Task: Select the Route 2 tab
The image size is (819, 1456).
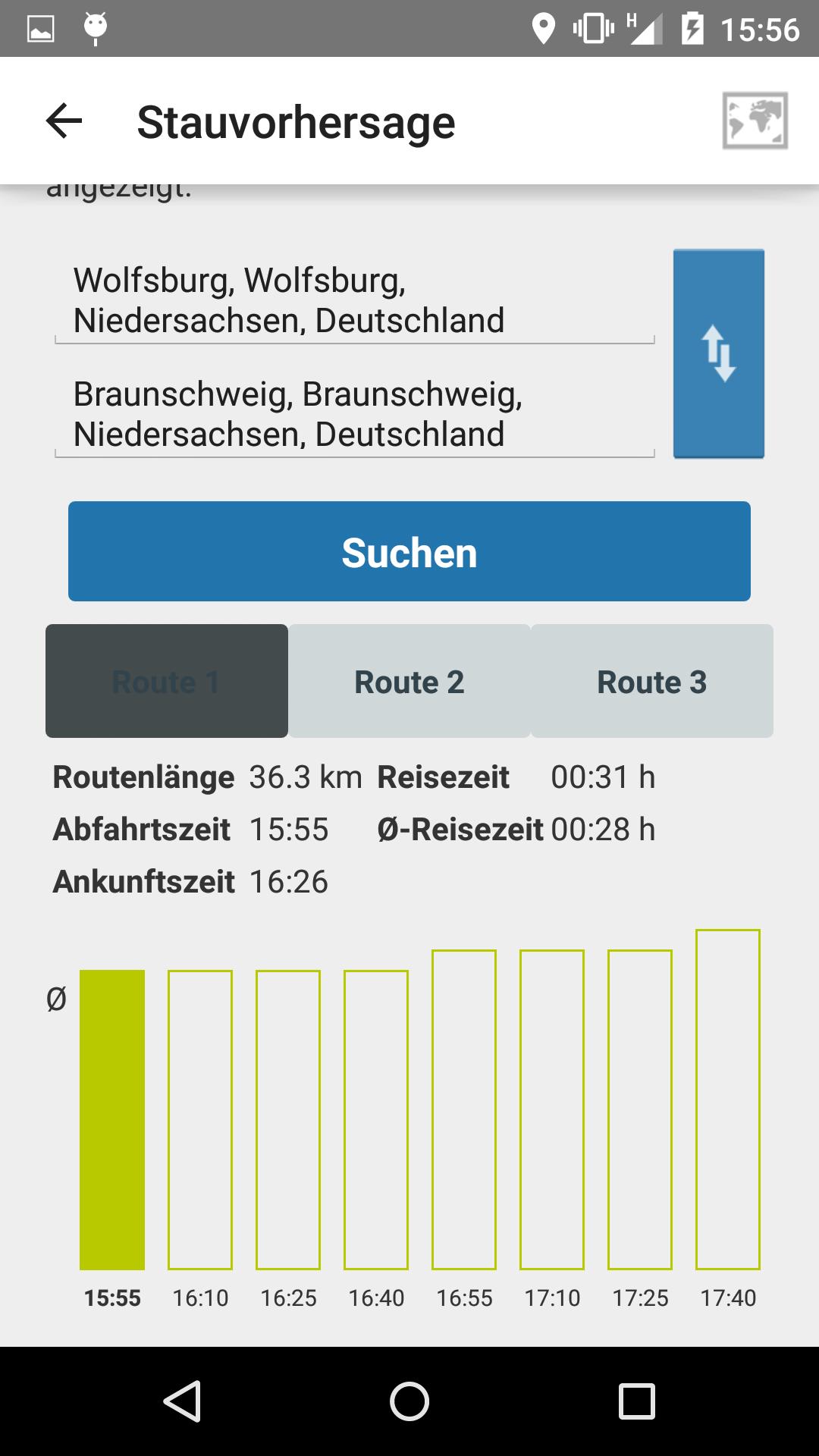Action: [x=409, y=681]
